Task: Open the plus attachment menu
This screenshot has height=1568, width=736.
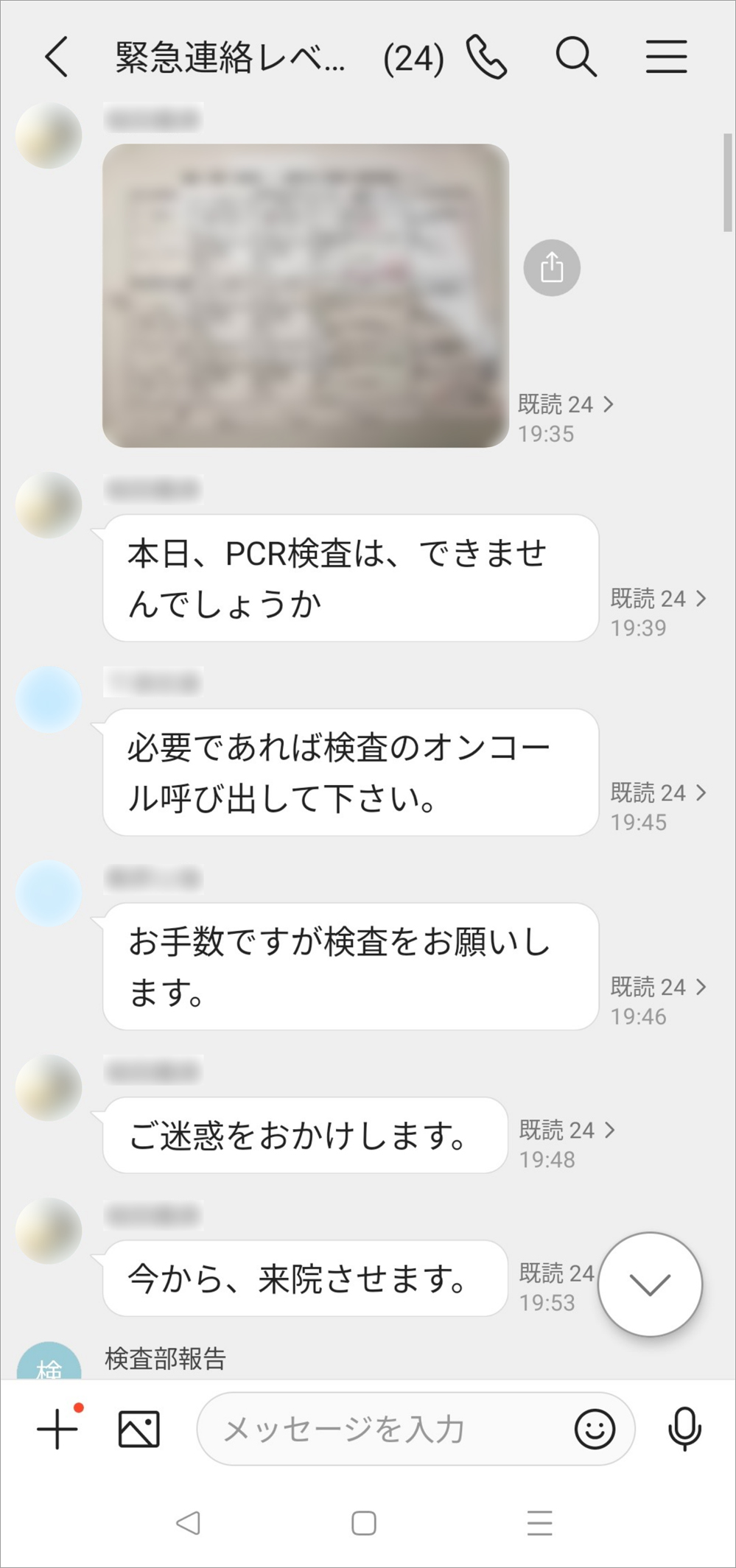Action: 57,1429
